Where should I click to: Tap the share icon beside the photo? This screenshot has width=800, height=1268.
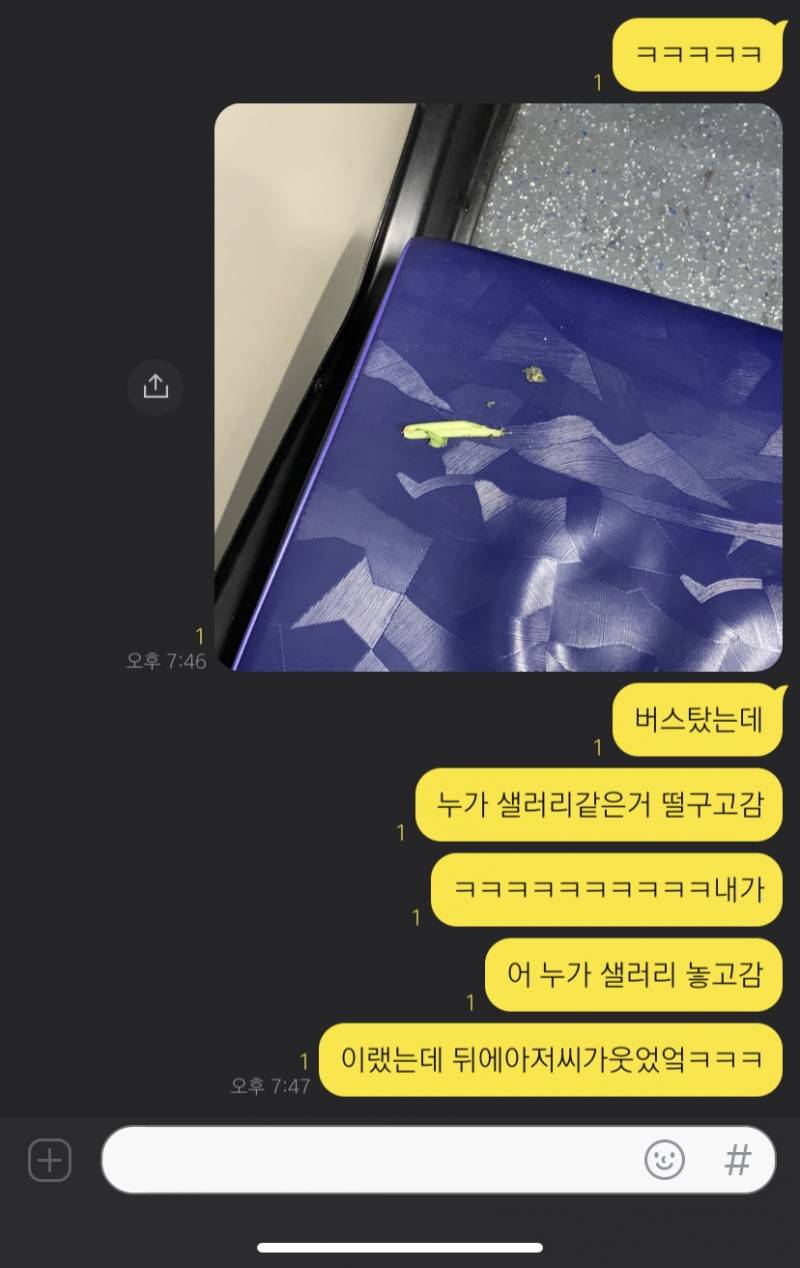pos(155,387)
